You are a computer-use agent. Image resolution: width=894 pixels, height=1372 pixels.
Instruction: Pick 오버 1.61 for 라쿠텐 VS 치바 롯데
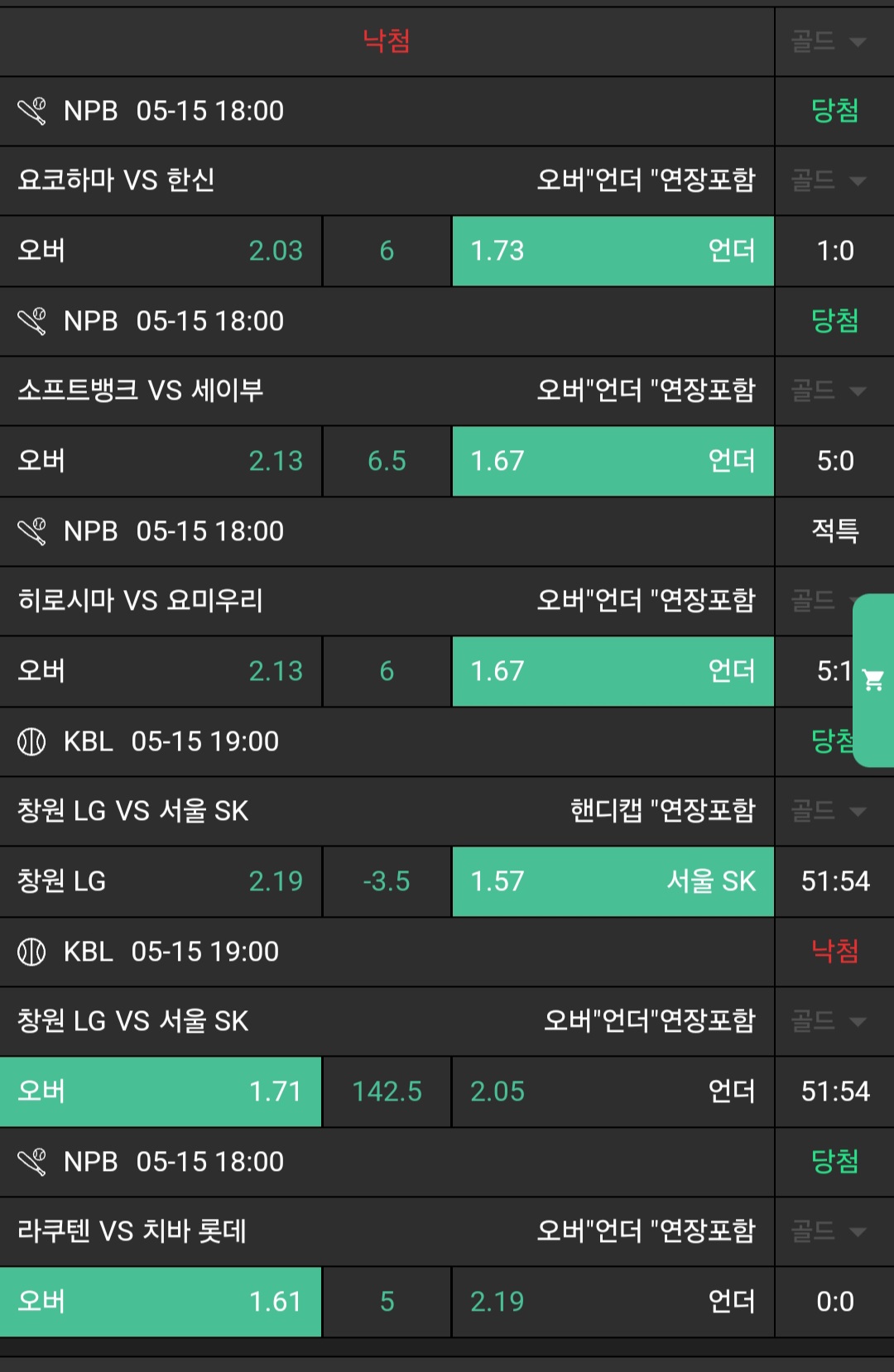click(x=161, y=1302)
